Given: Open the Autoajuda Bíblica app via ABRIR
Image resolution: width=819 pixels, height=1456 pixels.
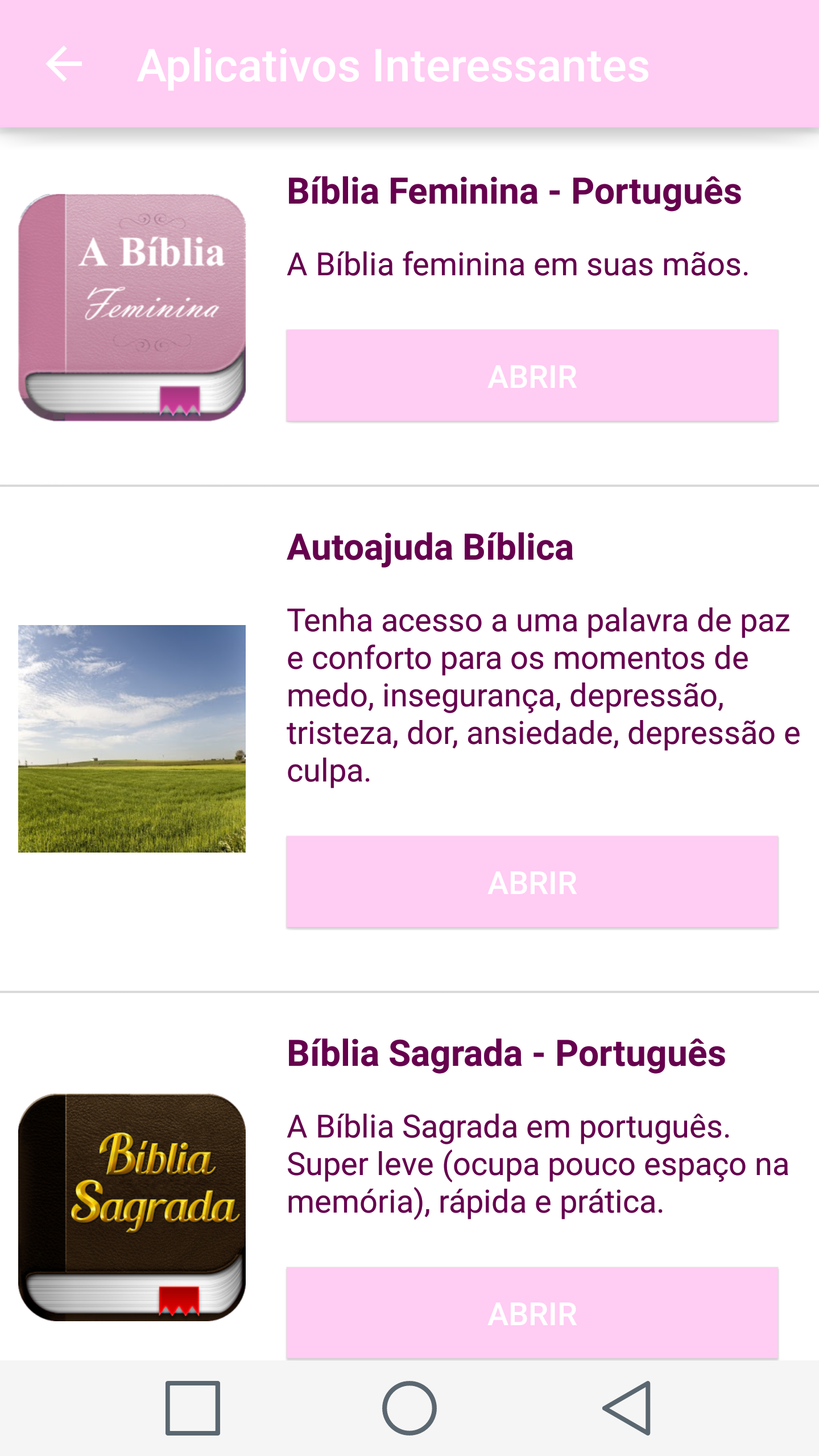Looking at the screenshot, I should point(532,882).
